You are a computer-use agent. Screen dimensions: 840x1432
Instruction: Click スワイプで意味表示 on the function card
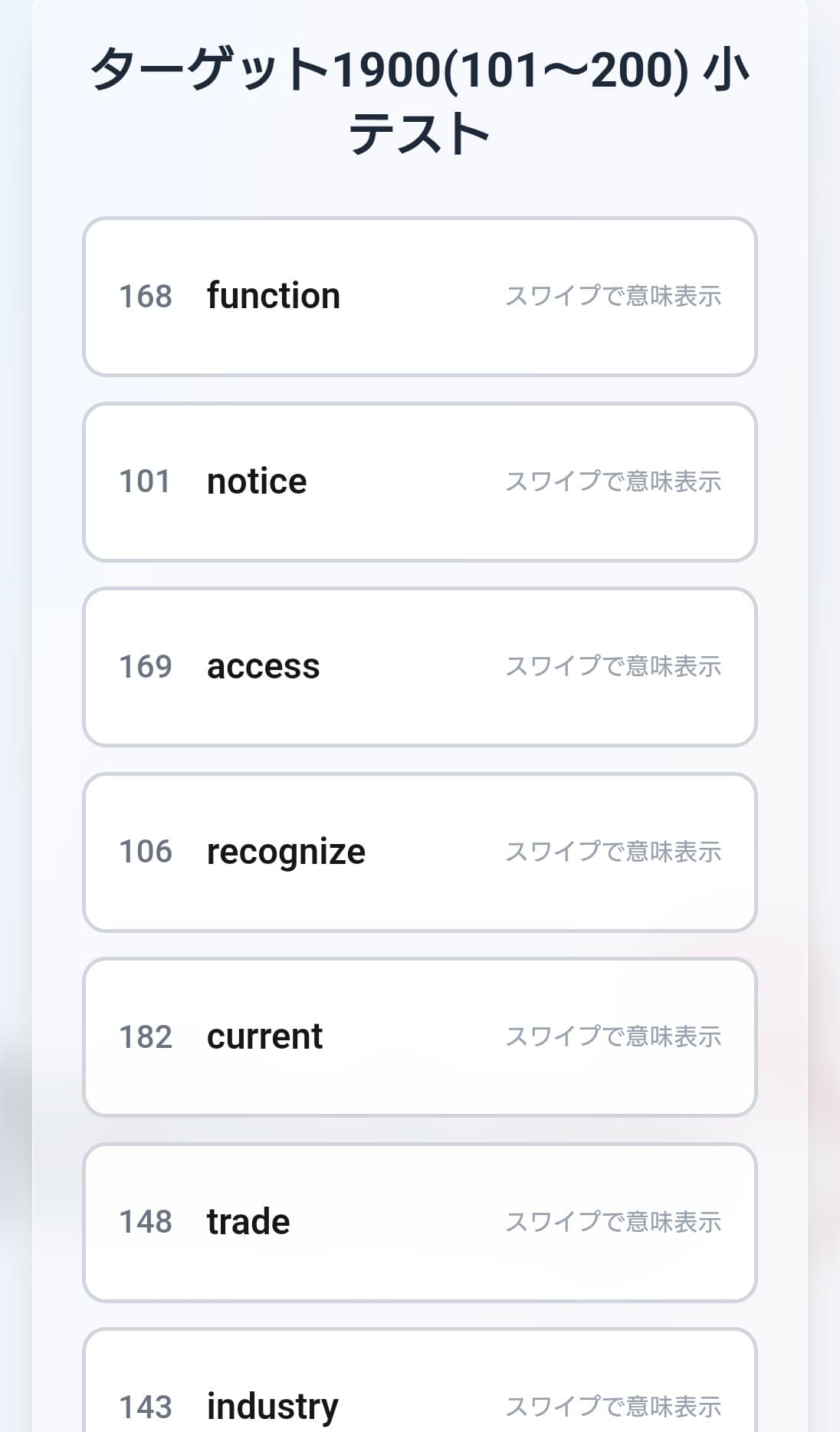(614, 297)
